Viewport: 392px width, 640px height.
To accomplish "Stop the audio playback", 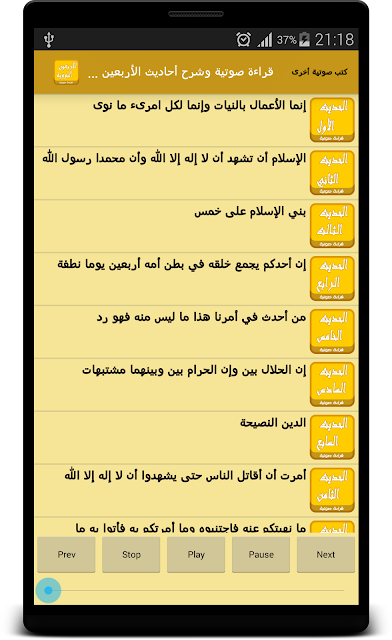I will 131,555.
